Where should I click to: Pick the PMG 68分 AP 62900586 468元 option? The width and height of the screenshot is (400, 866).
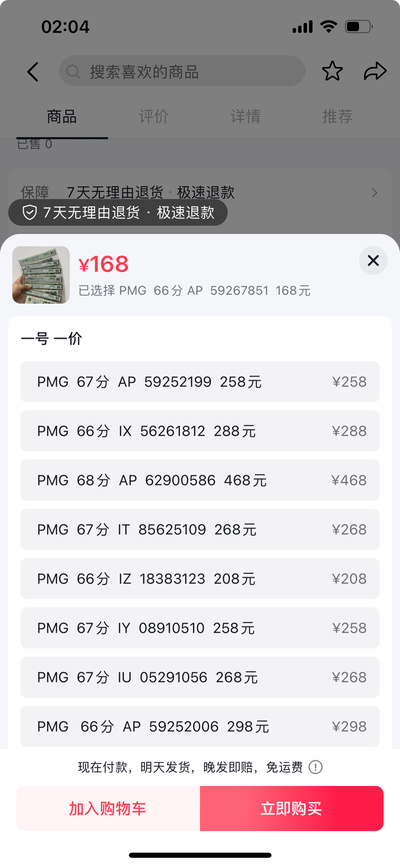click(200, 480)
